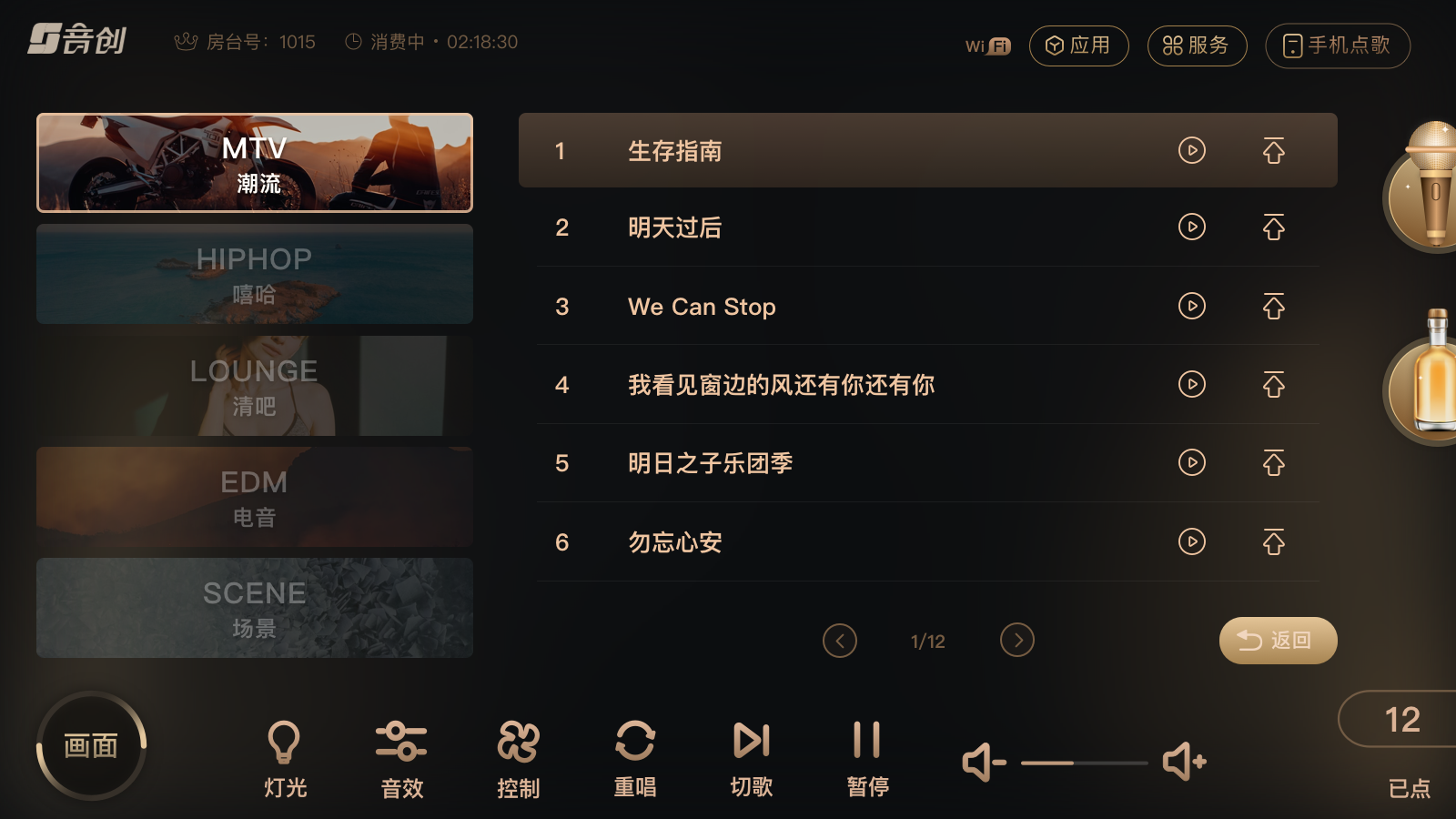Screen dimensions: 1456x819
Task: Go to next page of songs
Action: [x=1016, y=641]
